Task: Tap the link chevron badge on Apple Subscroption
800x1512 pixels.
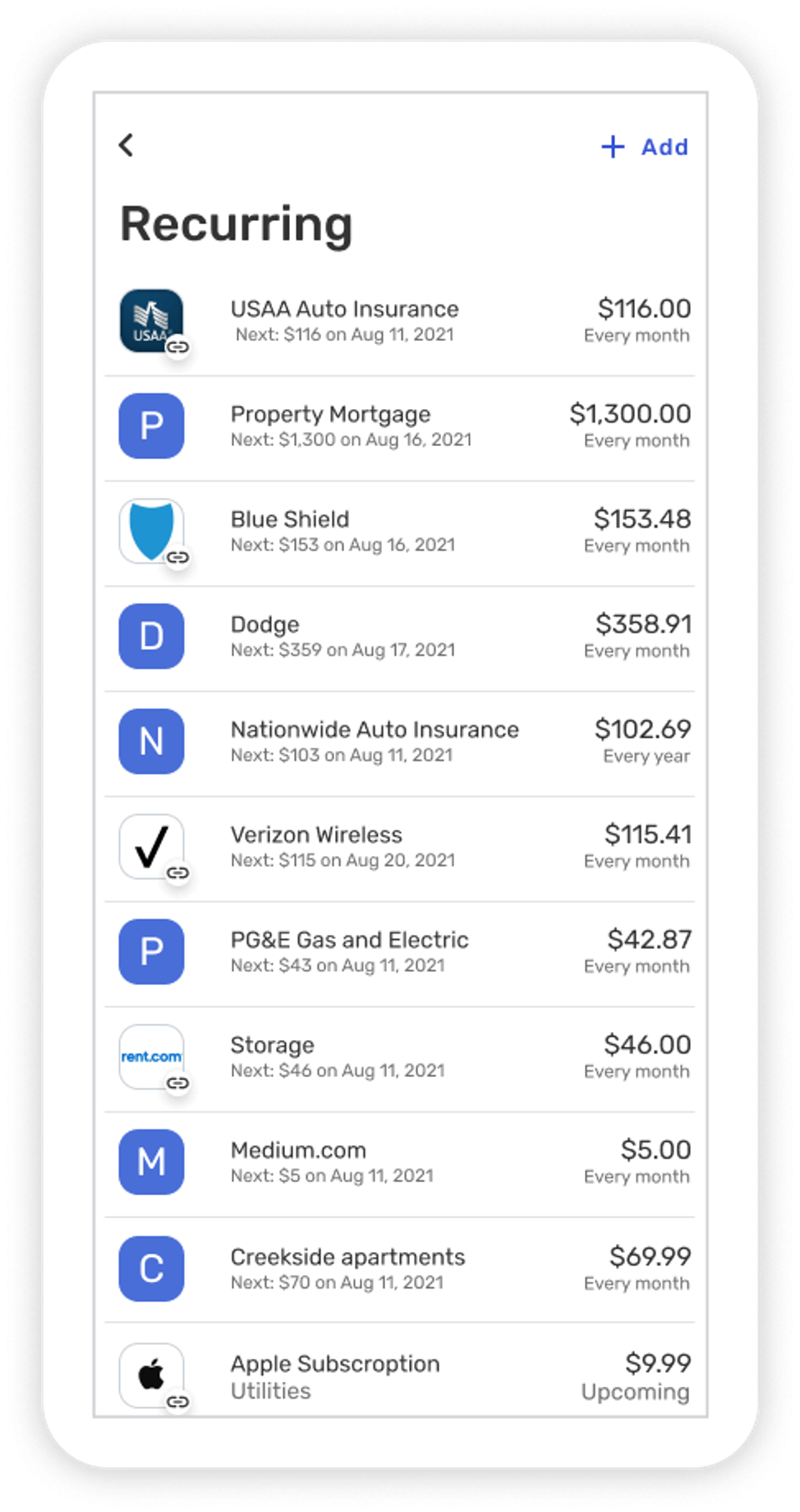Action: tap(178, 1399)
